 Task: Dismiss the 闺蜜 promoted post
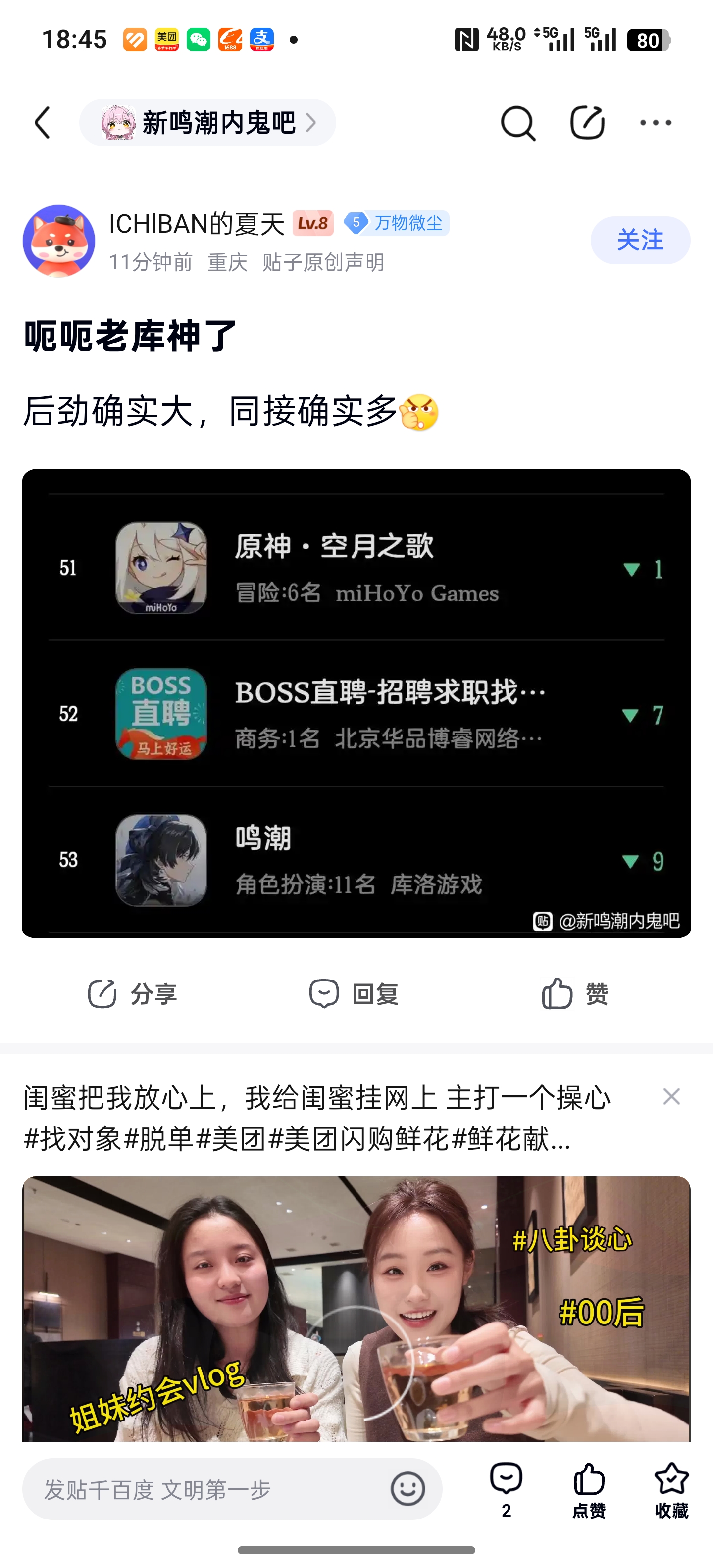pos(671,1096)
